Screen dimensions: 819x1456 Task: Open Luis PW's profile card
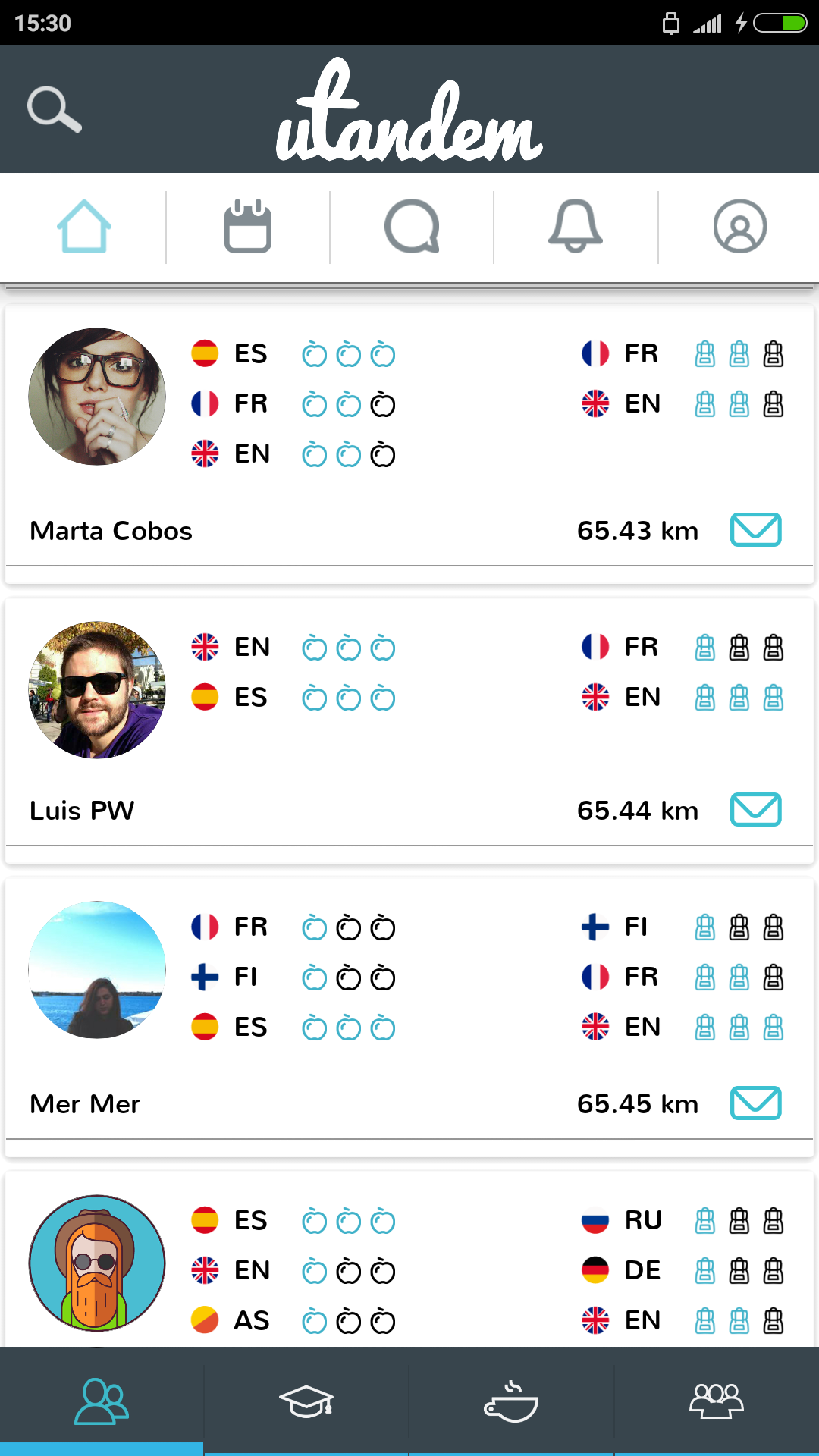[x=409, y=731]
